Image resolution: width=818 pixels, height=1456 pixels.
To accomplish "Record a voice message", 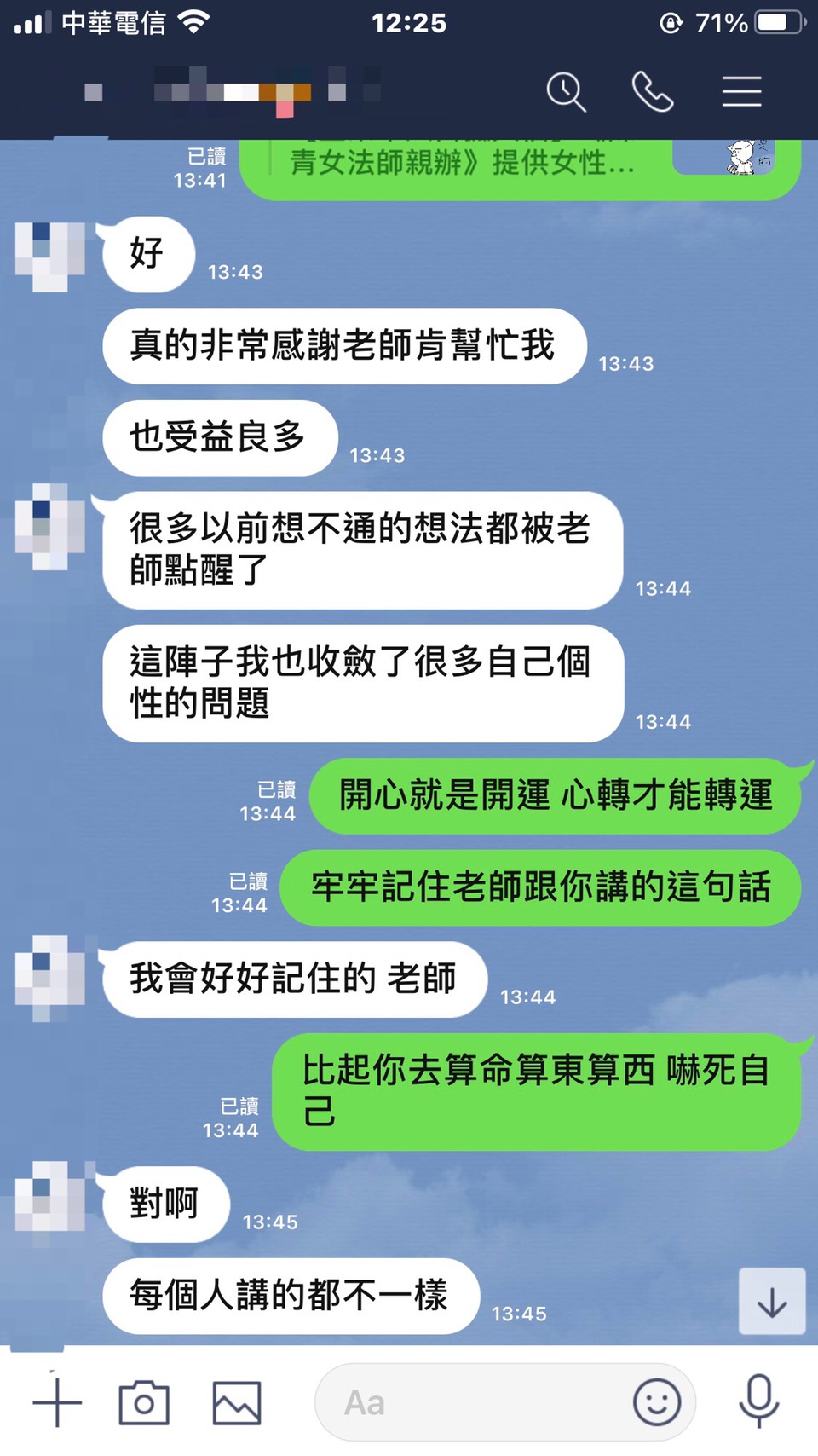I will (758, 1401).
